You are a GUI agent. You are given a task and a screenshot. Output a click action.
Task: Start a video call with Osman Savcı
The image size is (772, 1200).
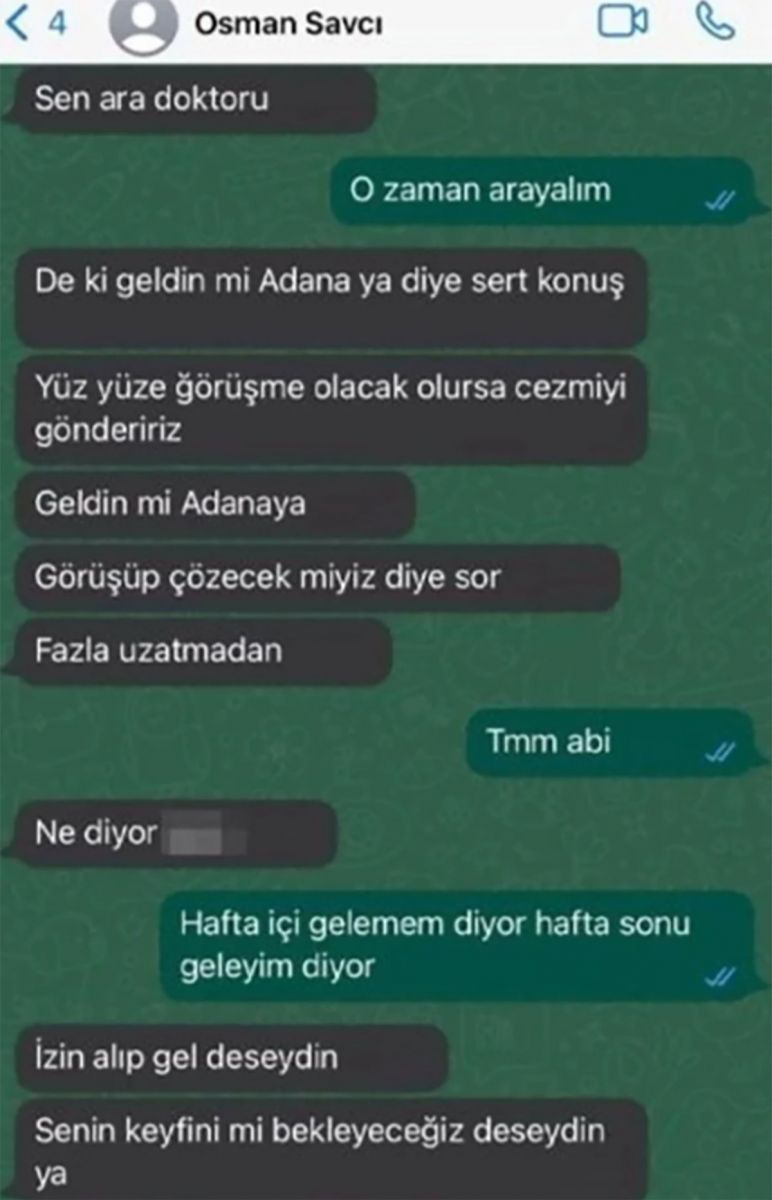pyautogui.click(x=621, y=23)
